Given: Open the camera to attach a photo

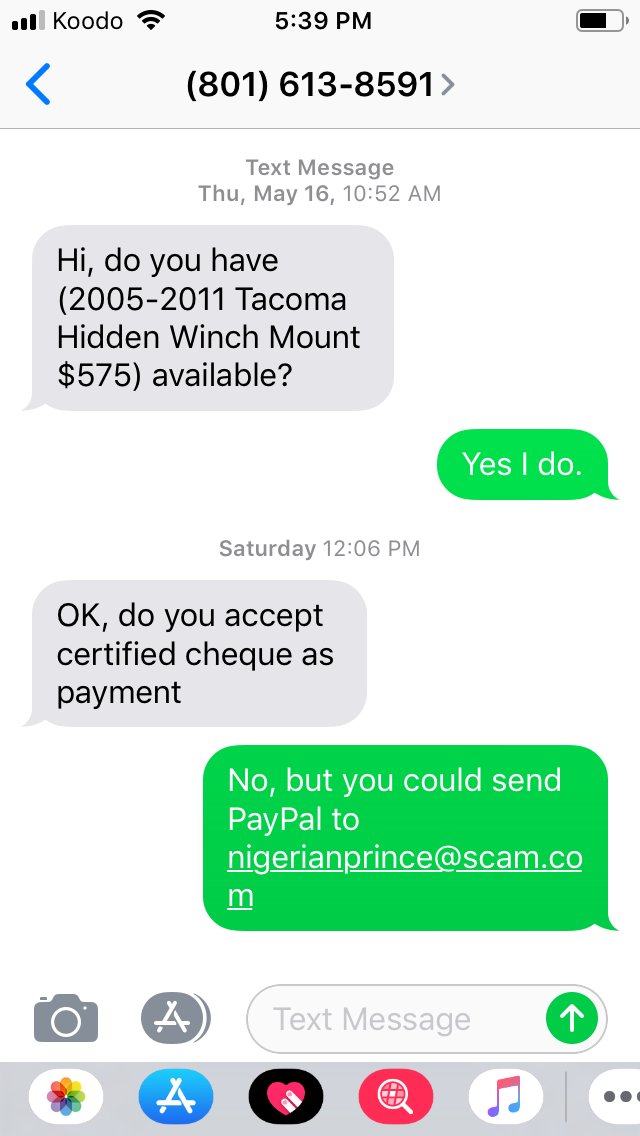Looking at the screenshot, I should (66, 1018).
